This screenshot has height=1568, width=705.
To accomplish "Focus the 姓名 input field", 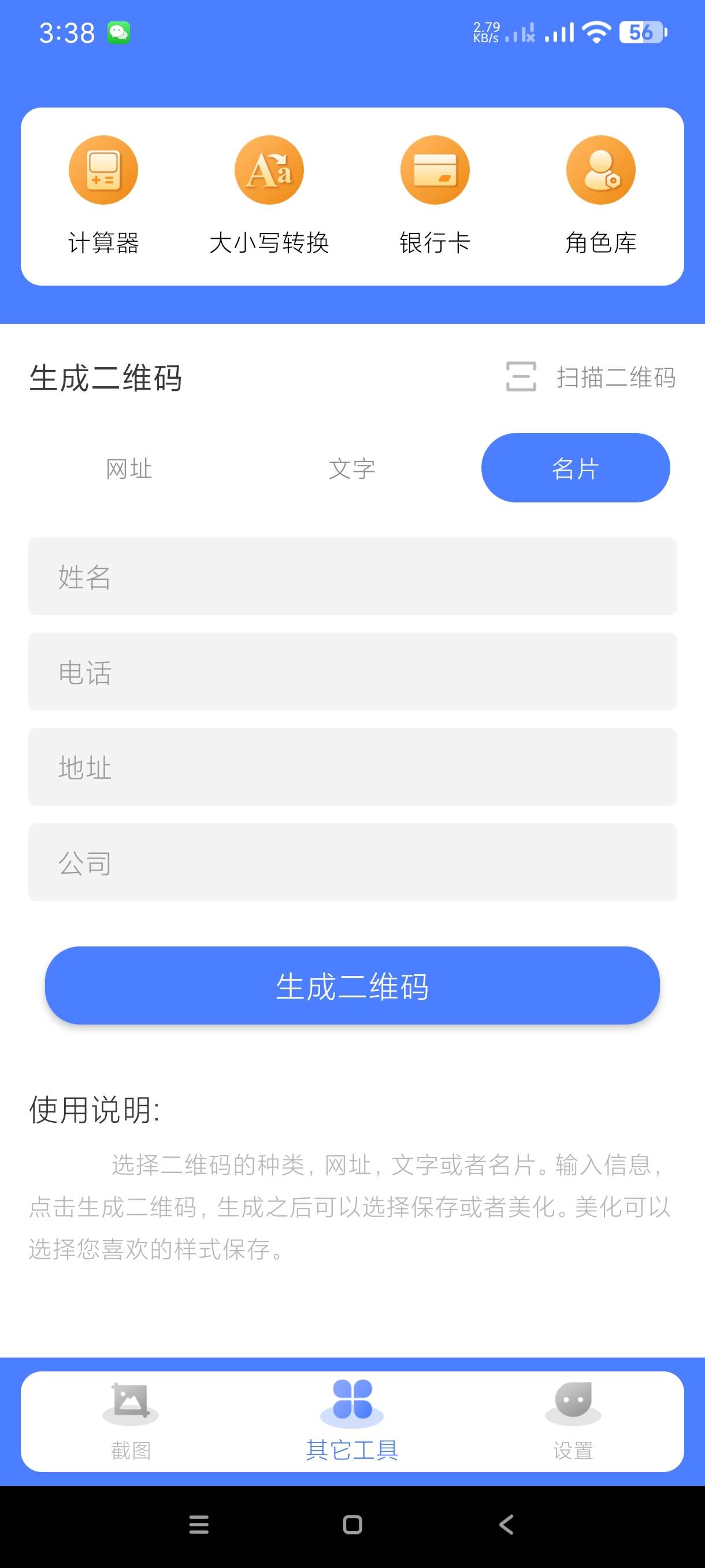I will click(352, 576).
